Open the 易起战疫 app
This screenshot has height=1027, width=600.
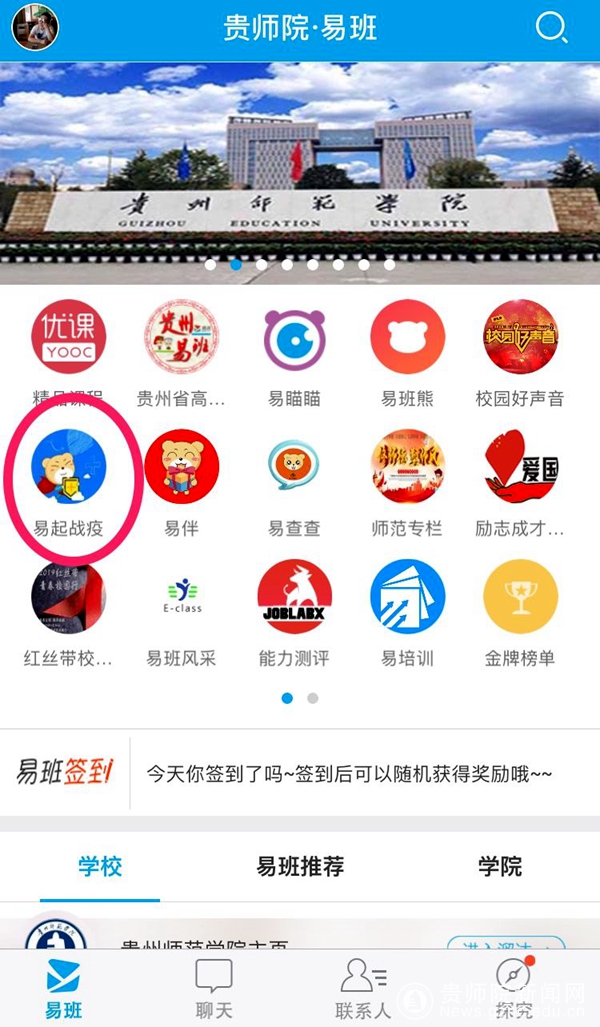68,468
